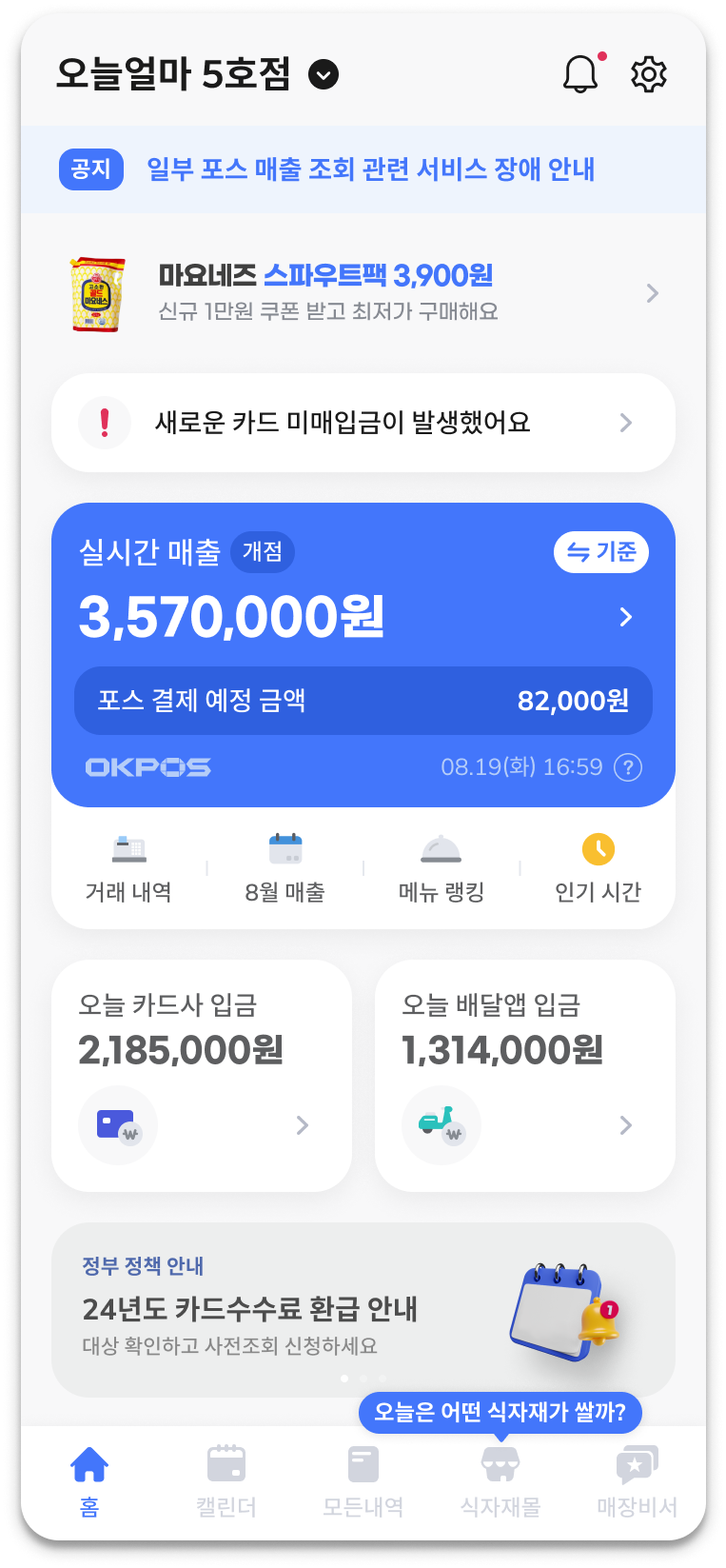Tap the 기준 switch button

pyautogui.click(x=600, y=552)
